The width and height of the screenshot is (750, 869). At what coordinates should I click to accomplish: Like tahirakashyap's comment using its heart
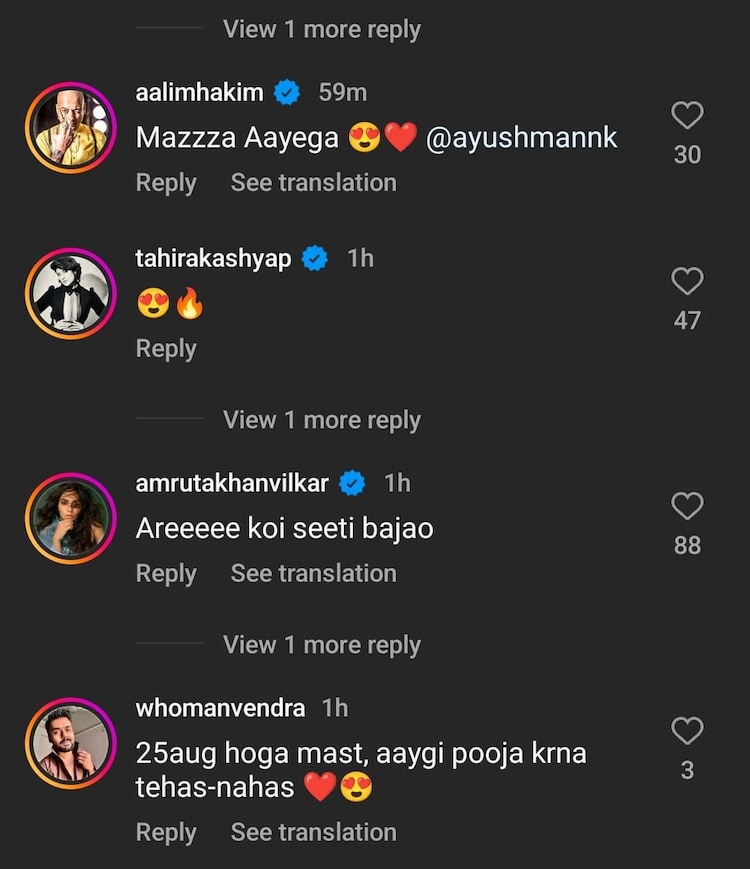click(686, 280)
